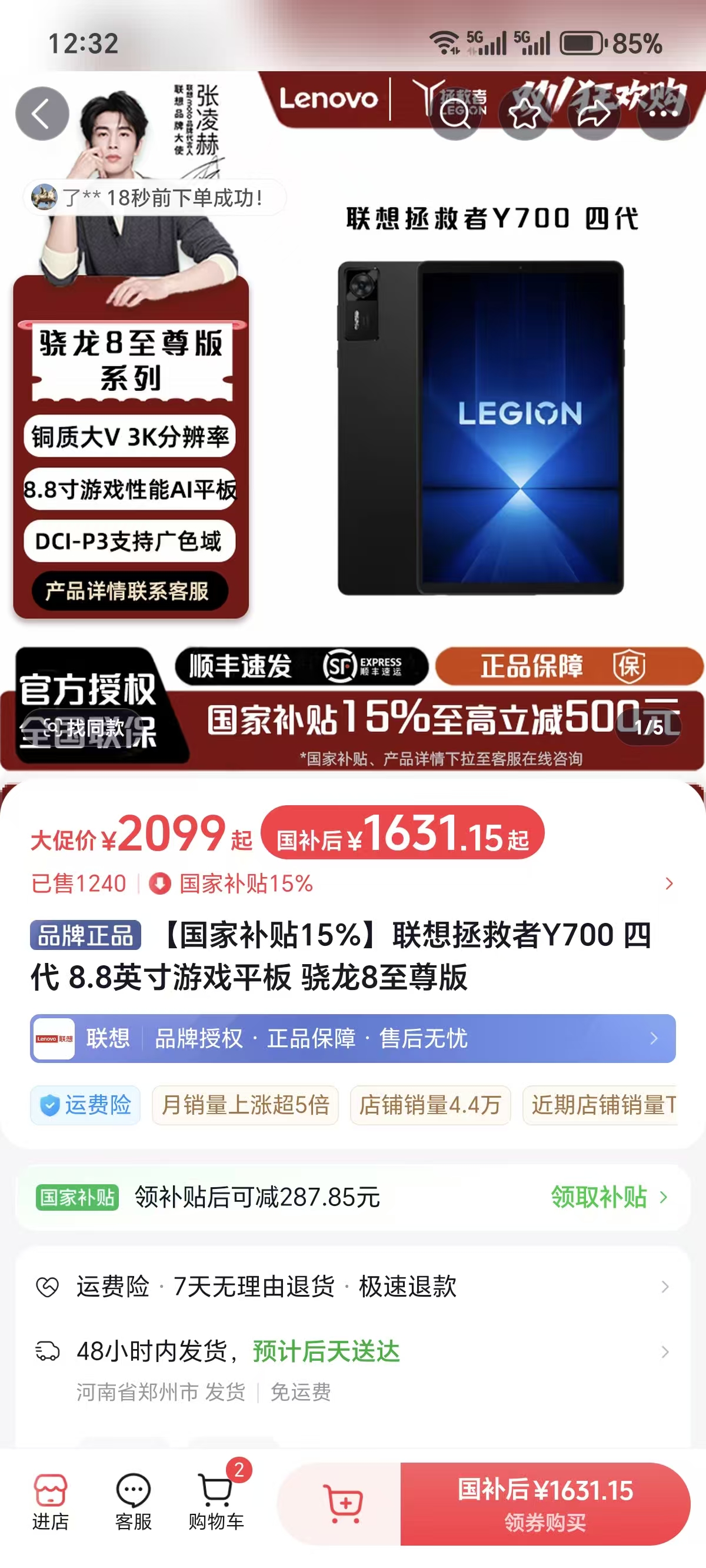Go back using the top-left arrow
This screenshot has width=706, height=1568.
point(42,114)
